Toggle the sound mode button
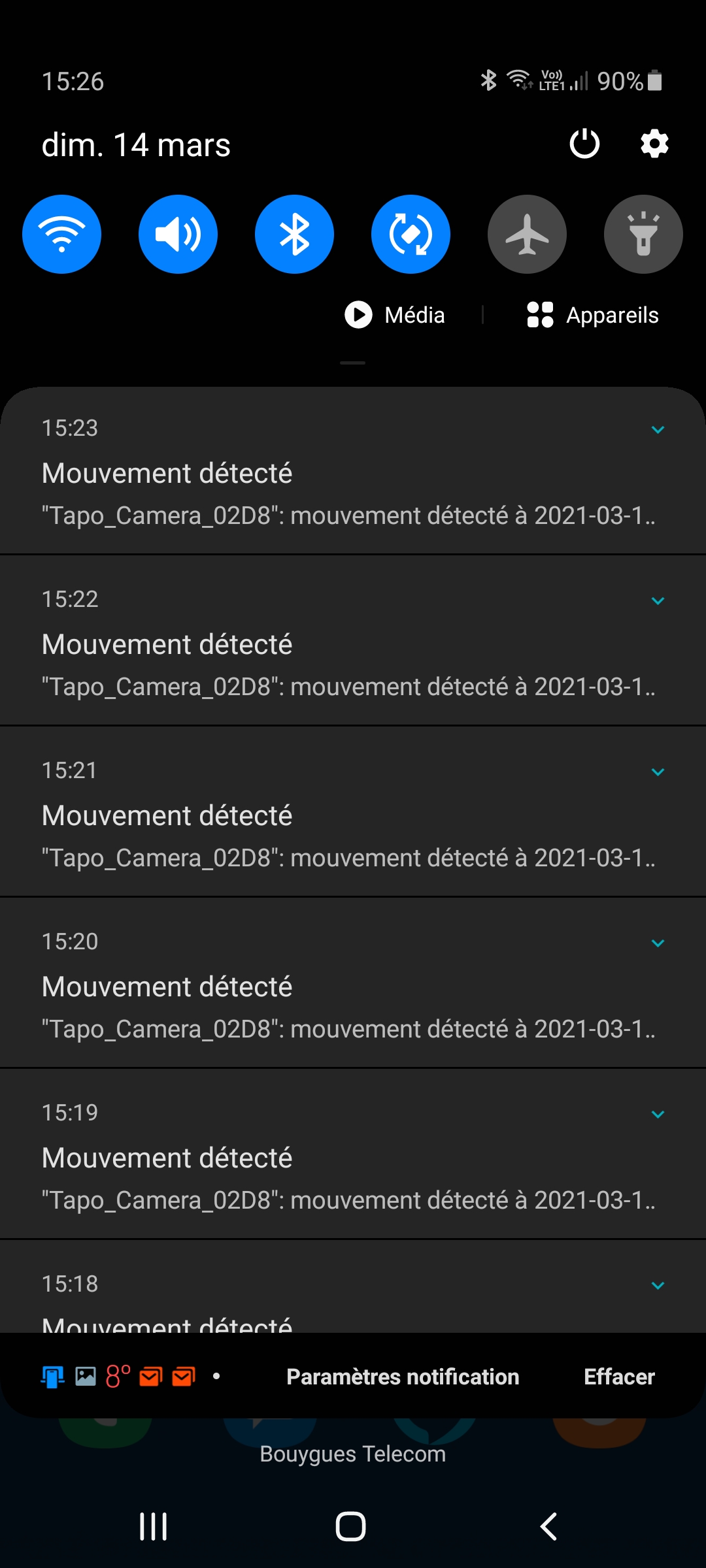The width and height of the screenshot is (706, 1568). click(x=178, y=234)
